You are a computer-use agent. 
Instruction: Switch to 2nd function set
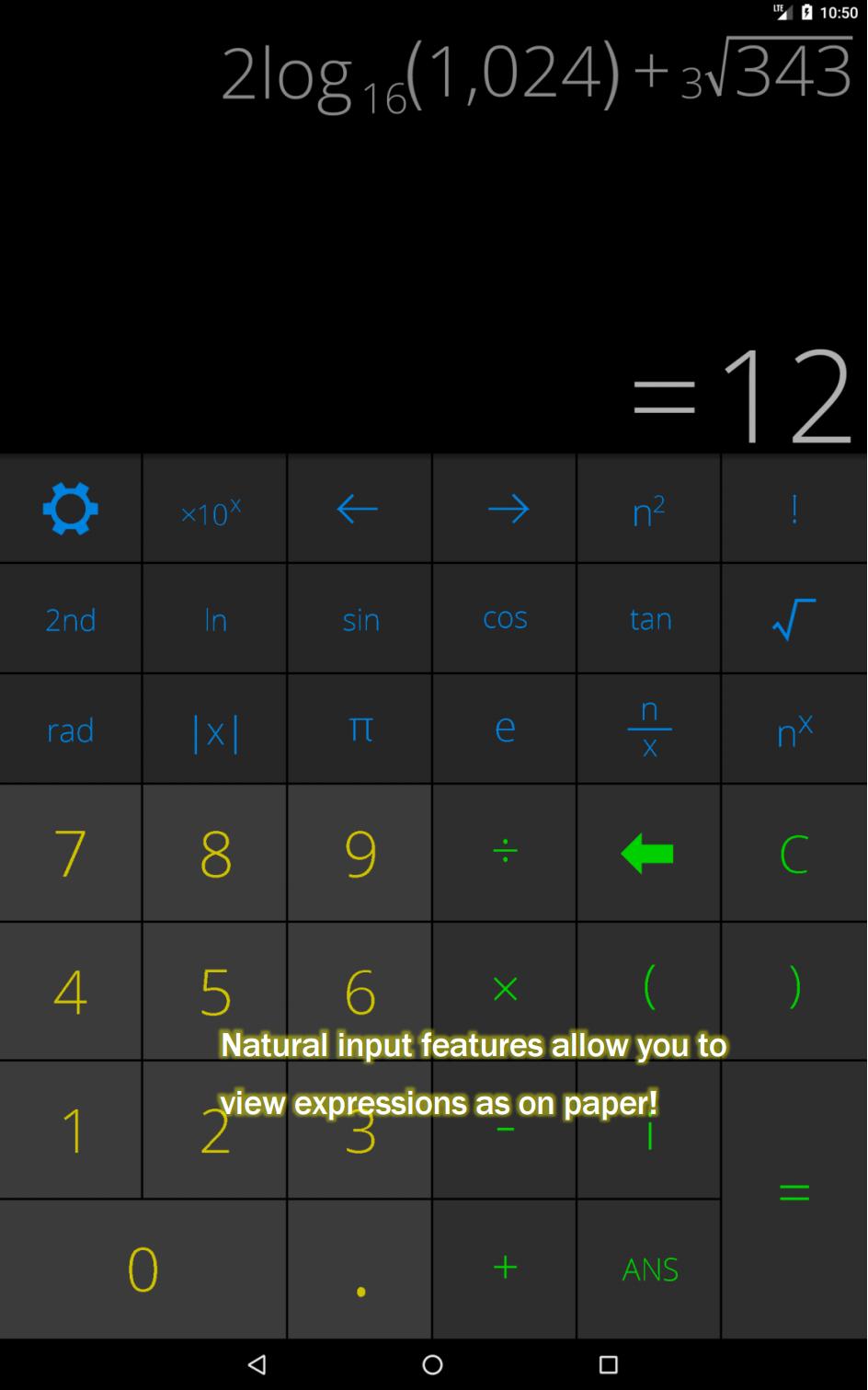(x=71, y=619)
